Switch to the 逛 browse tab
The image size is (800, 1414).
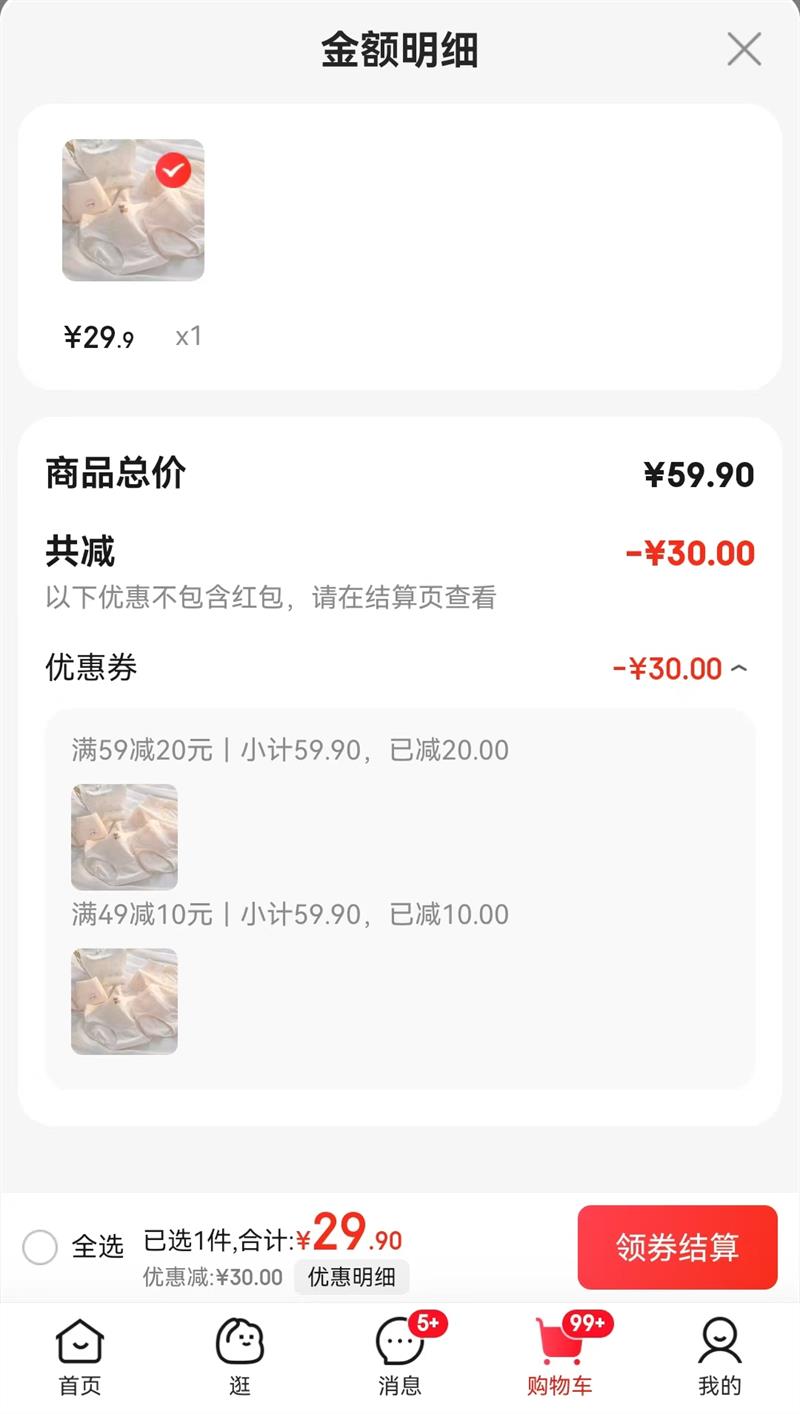240,1356
